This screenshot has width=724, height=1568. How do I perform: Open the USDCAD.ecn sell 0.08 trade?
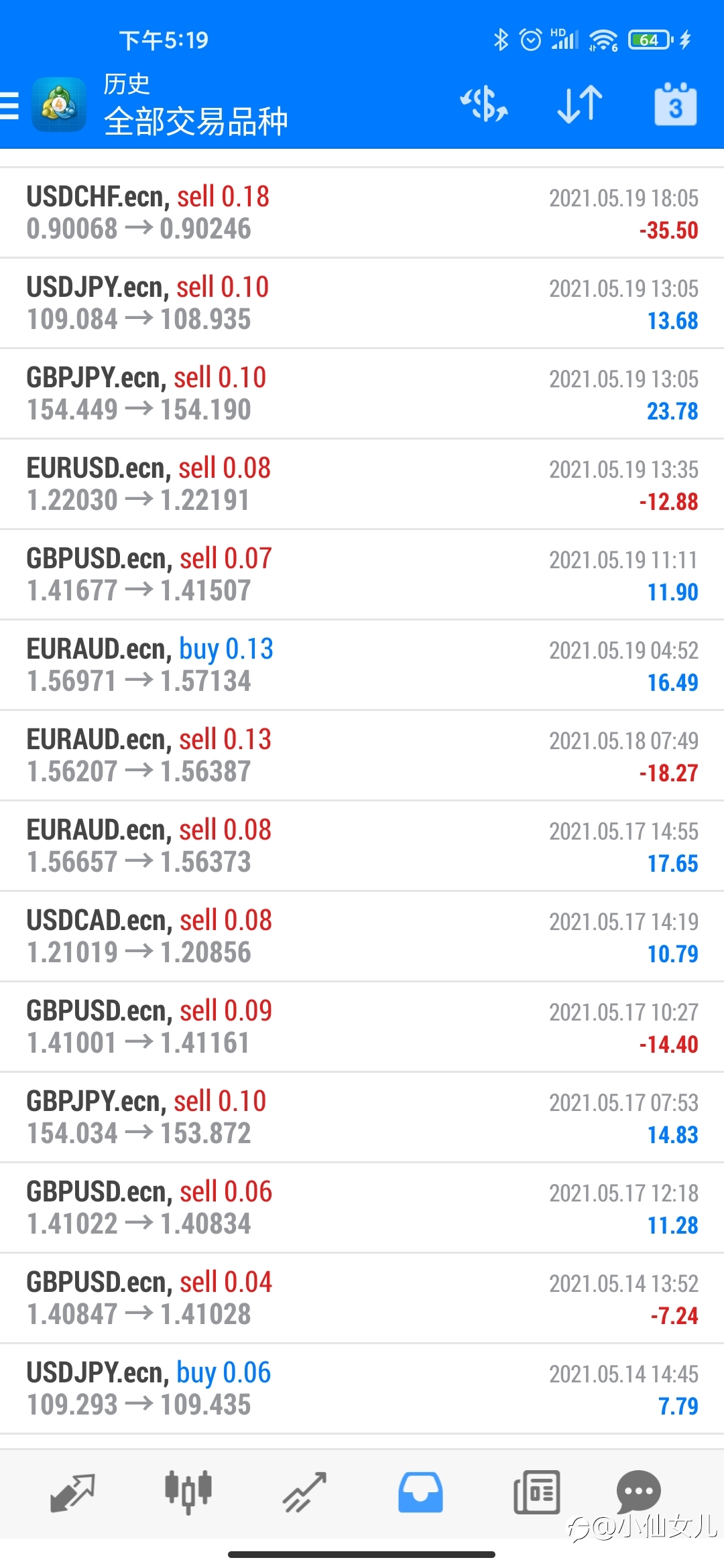(x=362, y=937)
